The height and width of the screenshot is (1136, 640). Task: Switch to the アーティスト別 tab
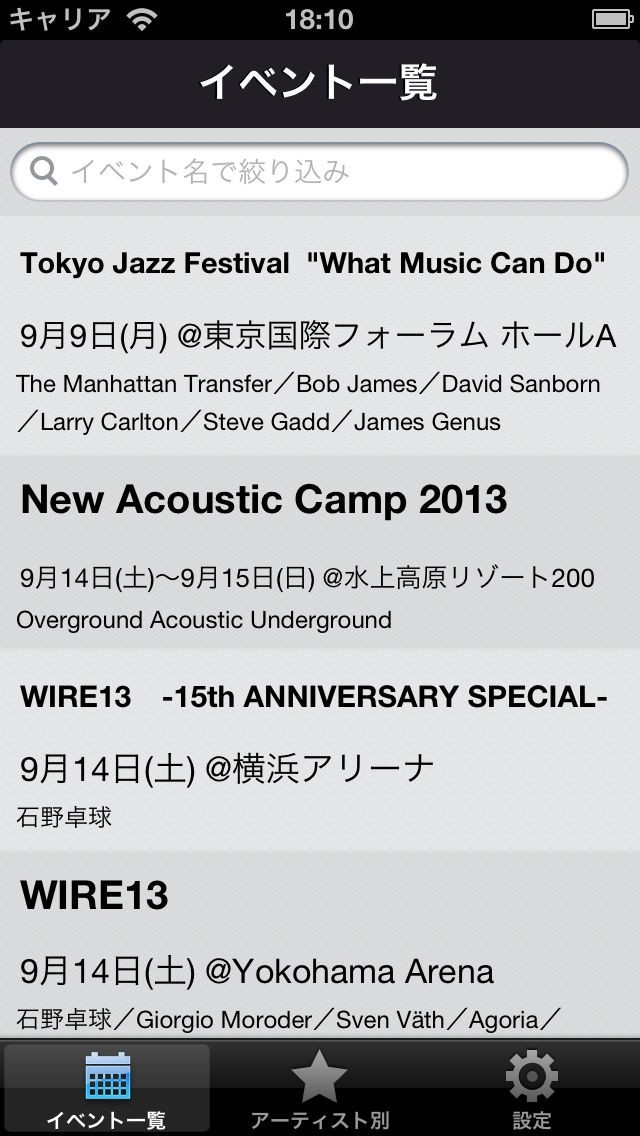[x=319, y=1090]
